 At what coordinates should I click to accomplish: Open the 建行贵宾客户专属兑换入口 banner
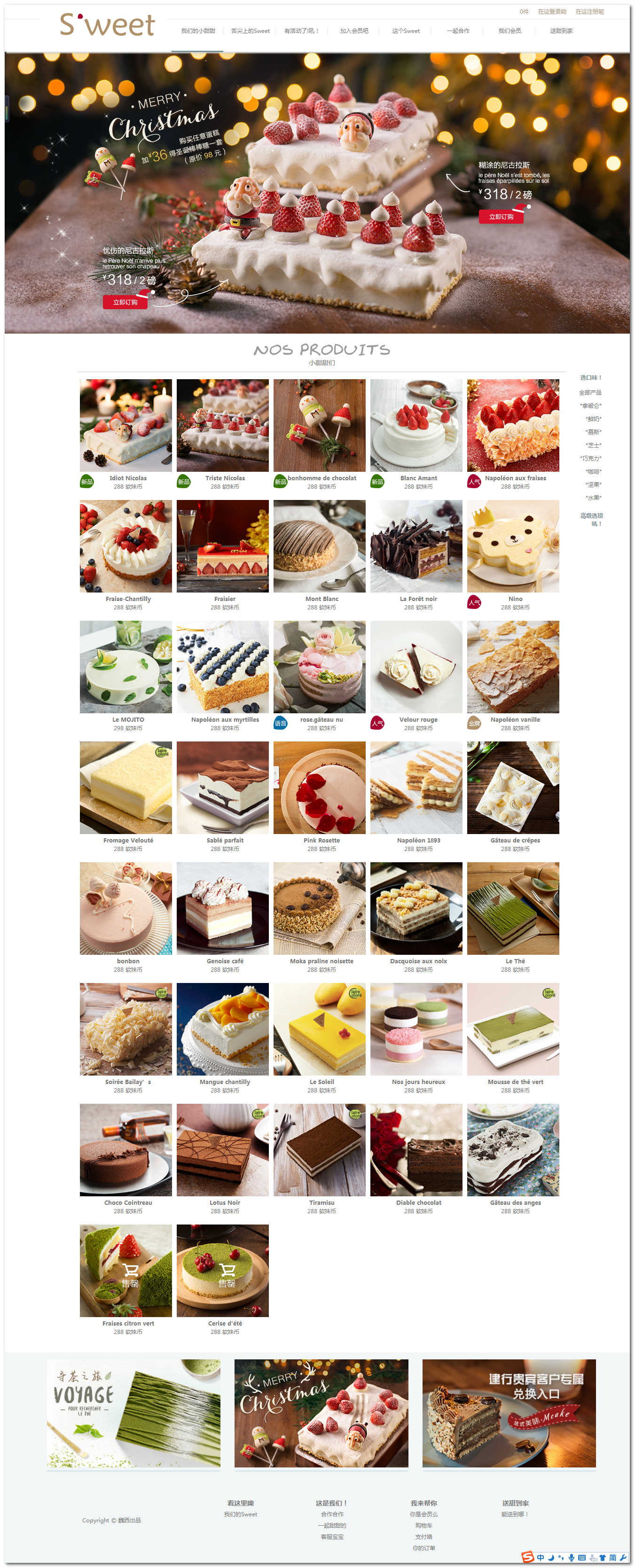point(509,1413)
